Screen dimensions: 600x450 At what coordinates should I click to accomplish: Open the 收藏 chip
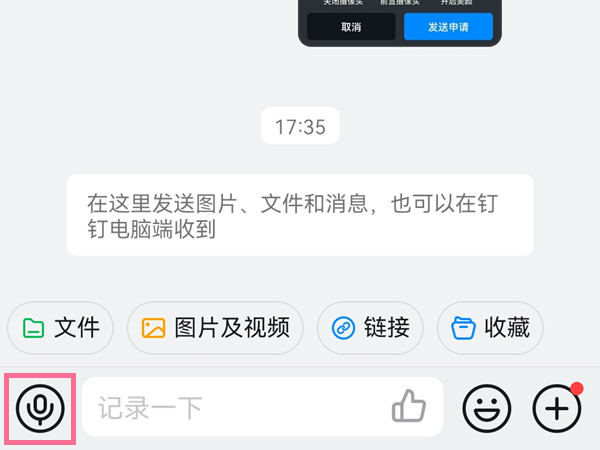[x=490, y=327]
